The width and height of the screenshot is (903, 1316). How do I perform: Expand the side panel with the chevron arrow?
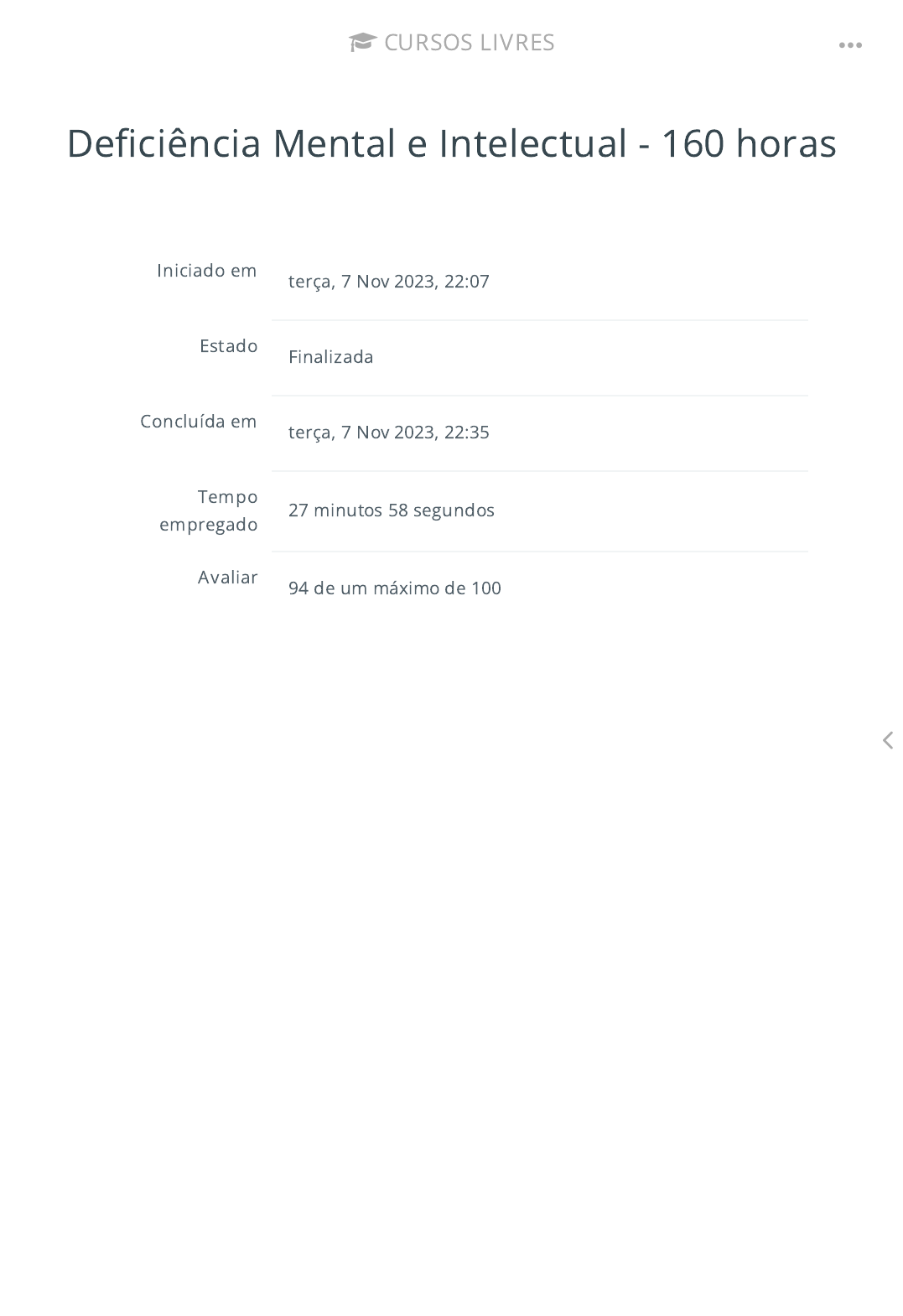click(888, 740)
